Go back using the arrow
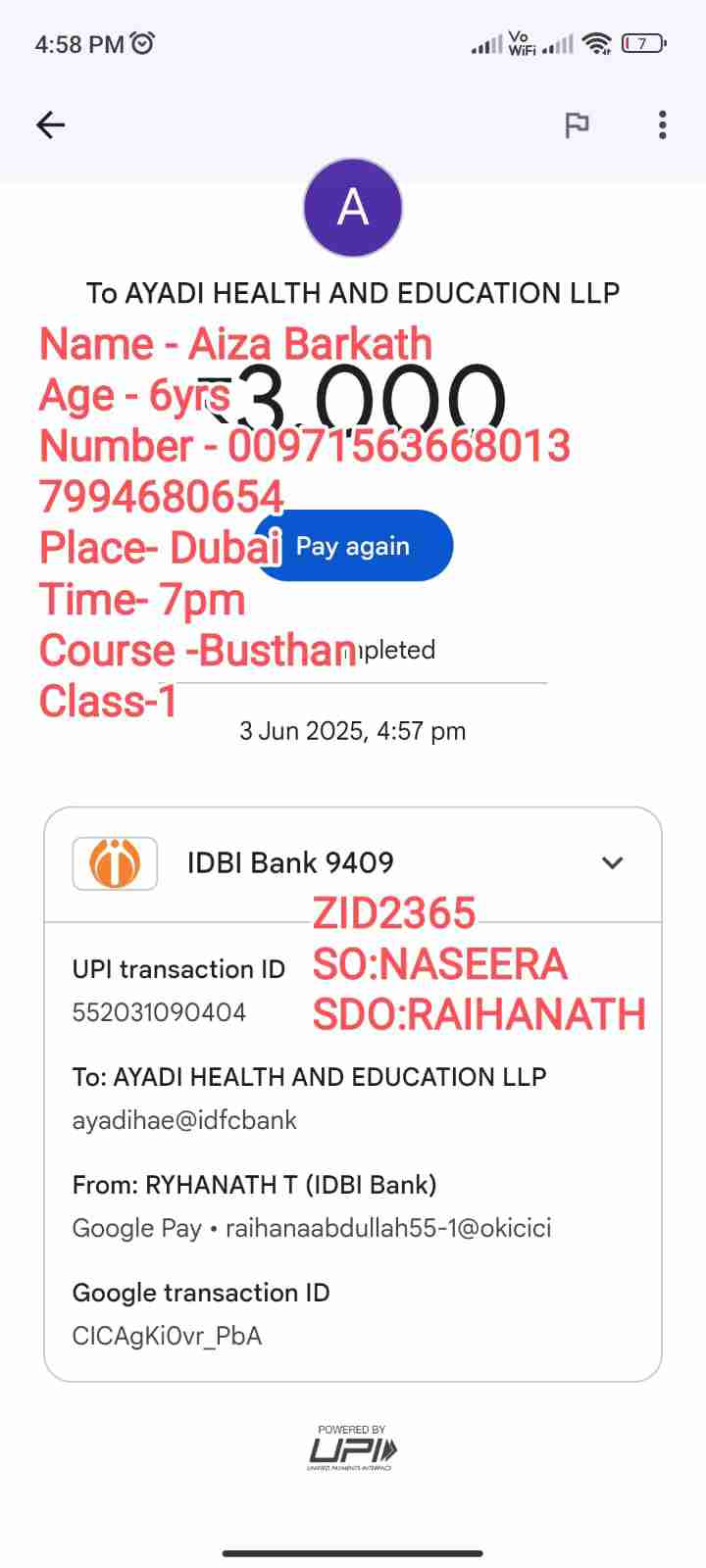 pyautogui.click(x=50, y=124)
